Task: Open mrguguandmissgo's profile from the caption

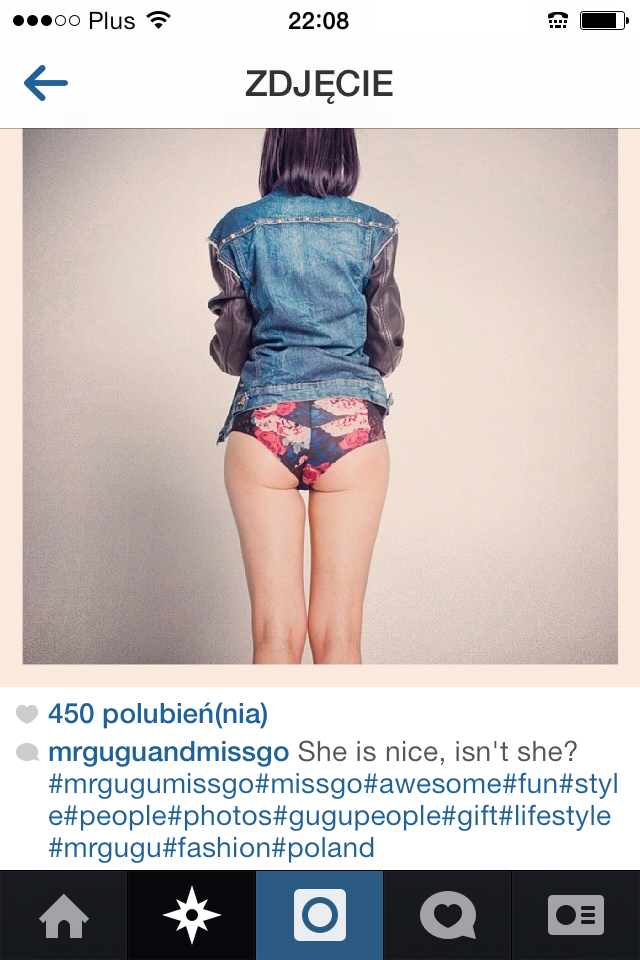Action: (168, 751)
